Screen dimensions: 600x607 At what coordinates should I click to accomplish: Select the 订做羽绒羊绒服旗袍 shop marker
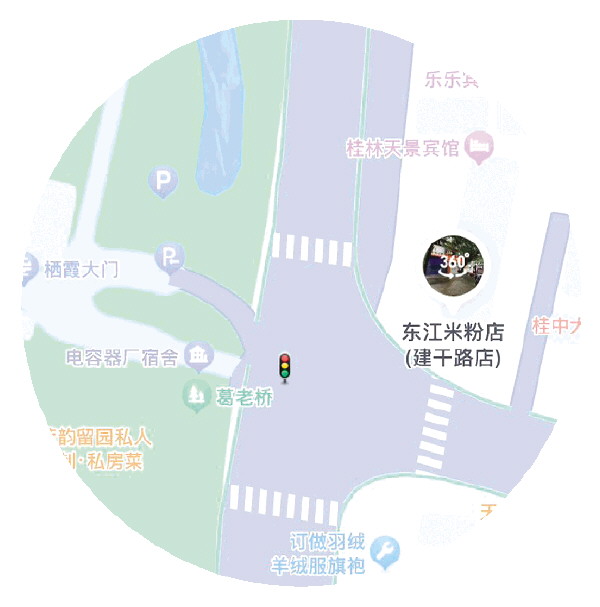(384, 550)
